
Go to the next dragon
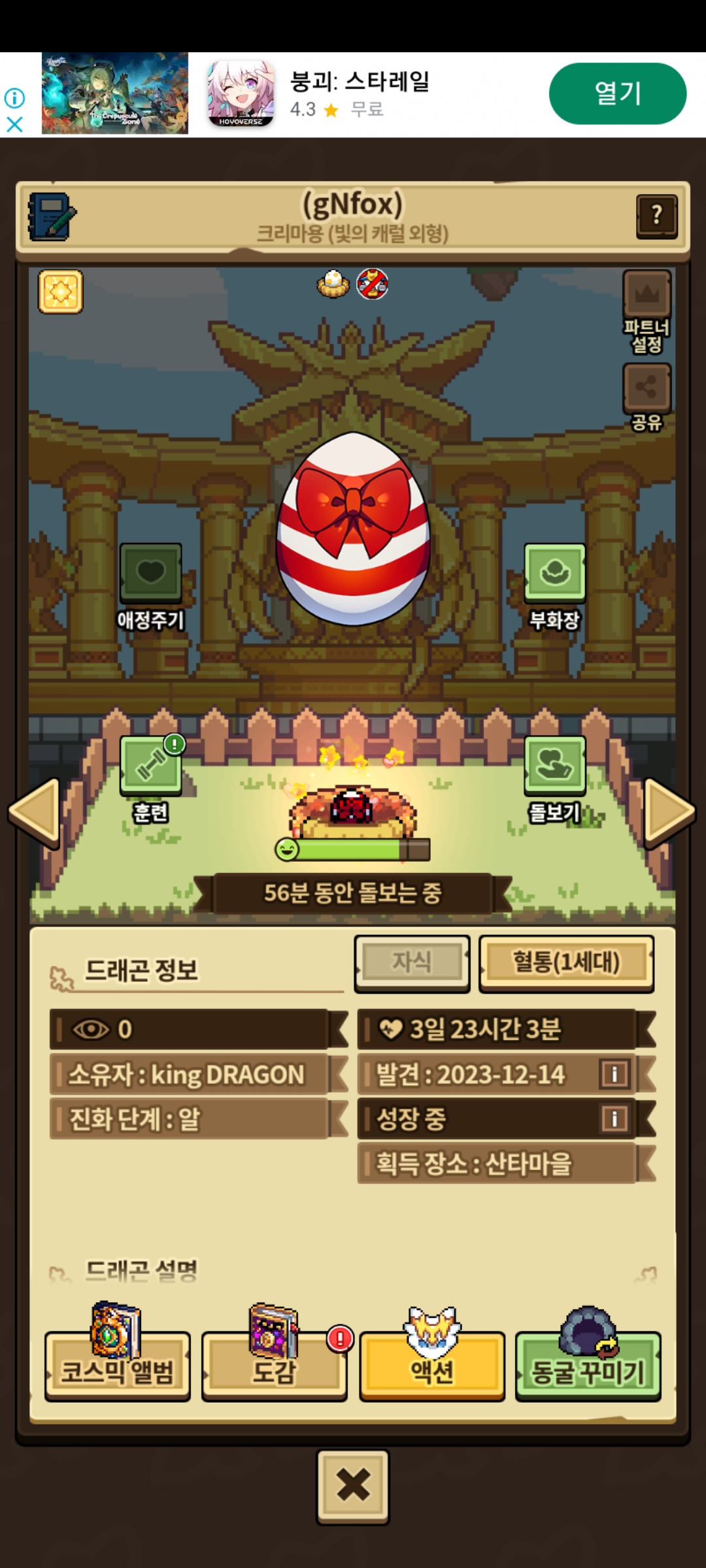[669, 812]
